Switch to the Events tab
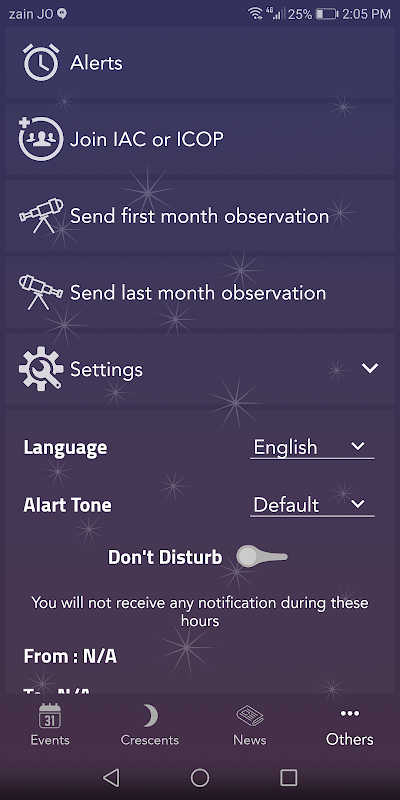 pos(50,724)
